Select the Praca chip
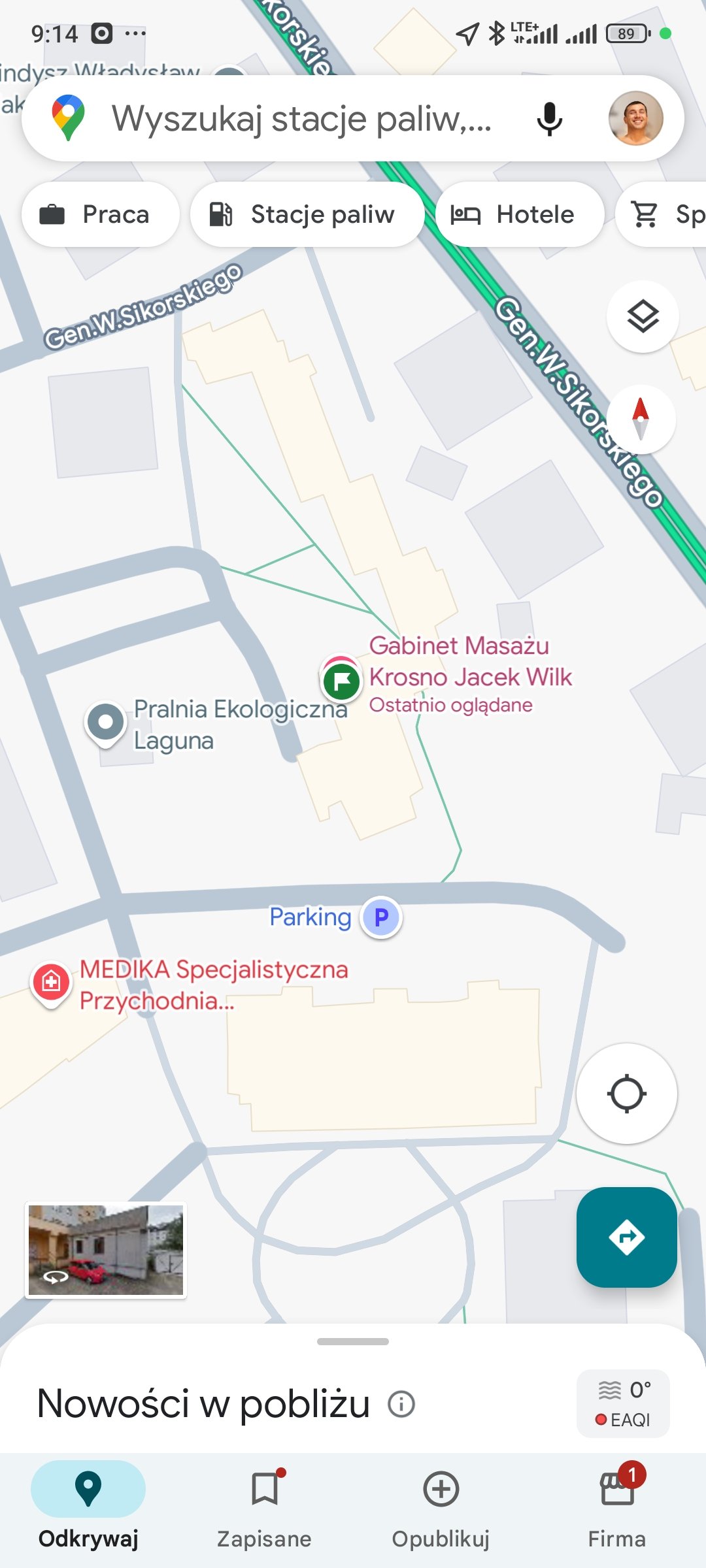Image resolution: width=706 pixels, height=1568 pixels. pyautogui.click(x=100, y=214)
